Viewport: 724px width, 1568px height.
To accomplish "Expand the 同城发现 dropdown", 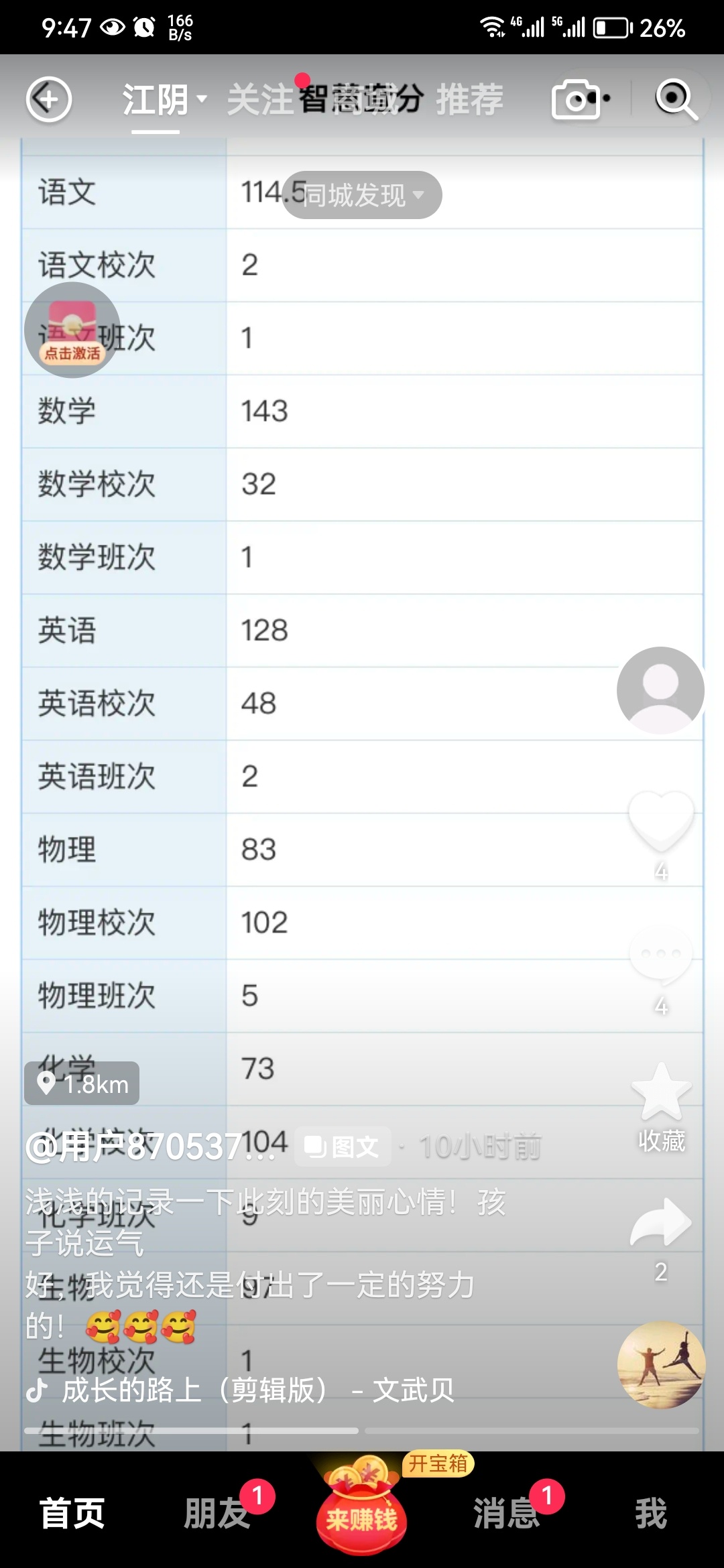I will [x=362, y=195].
